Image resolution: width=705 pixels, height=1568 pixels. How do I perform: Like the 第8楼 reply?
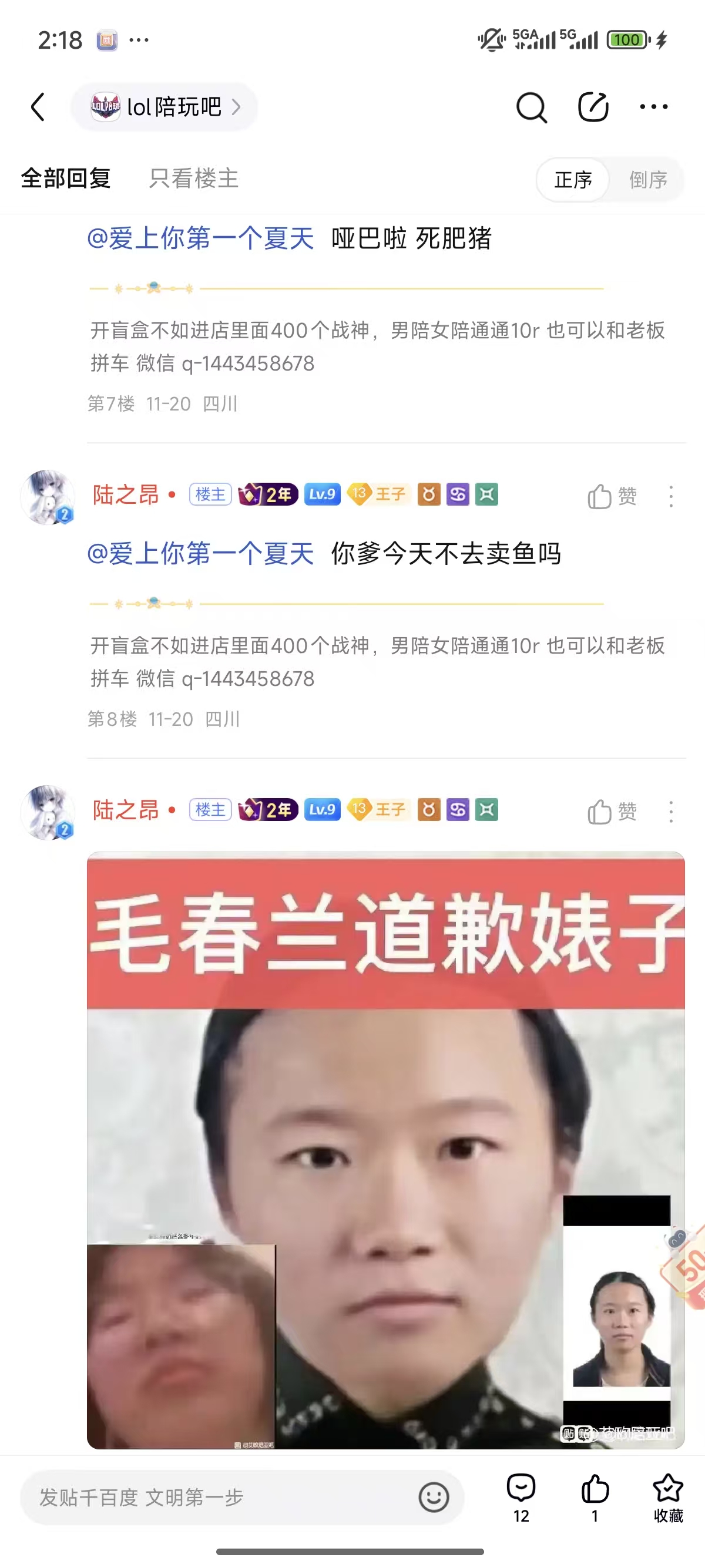(612, 497)
